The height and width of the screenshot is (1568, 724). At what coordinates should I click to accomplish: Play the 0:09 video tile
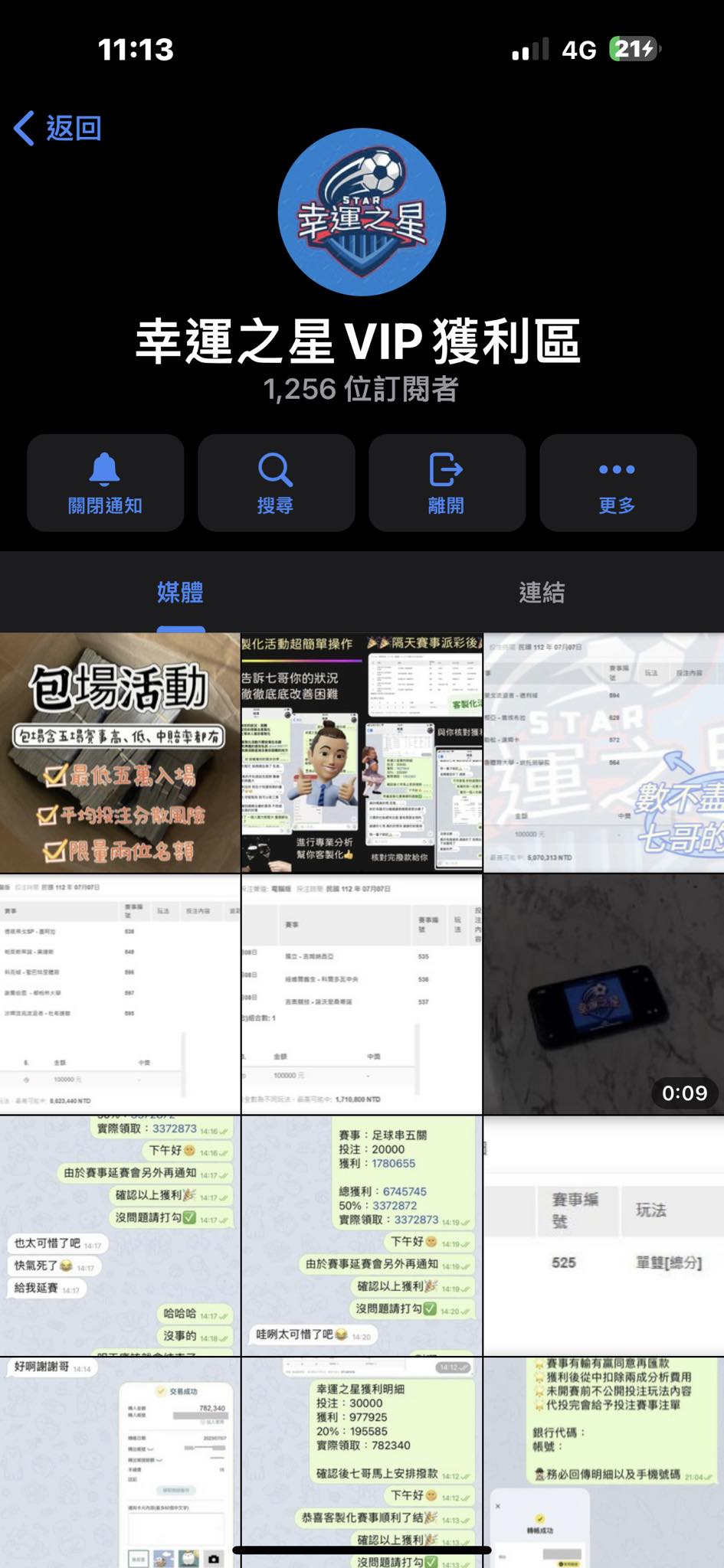(604, 994)
